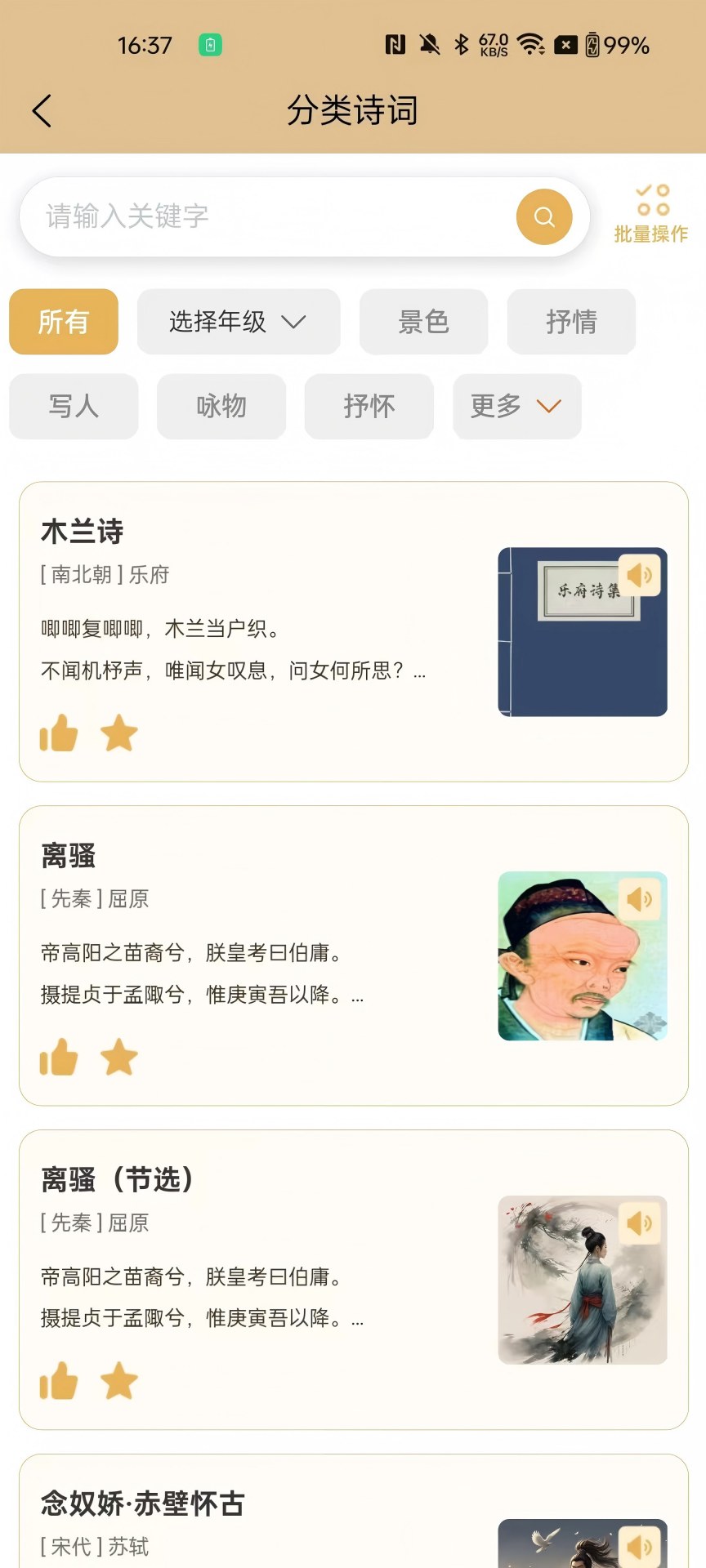Open 批量操作 batch operations
Viewport: 706px width, 1568px height.
[651, 212]
